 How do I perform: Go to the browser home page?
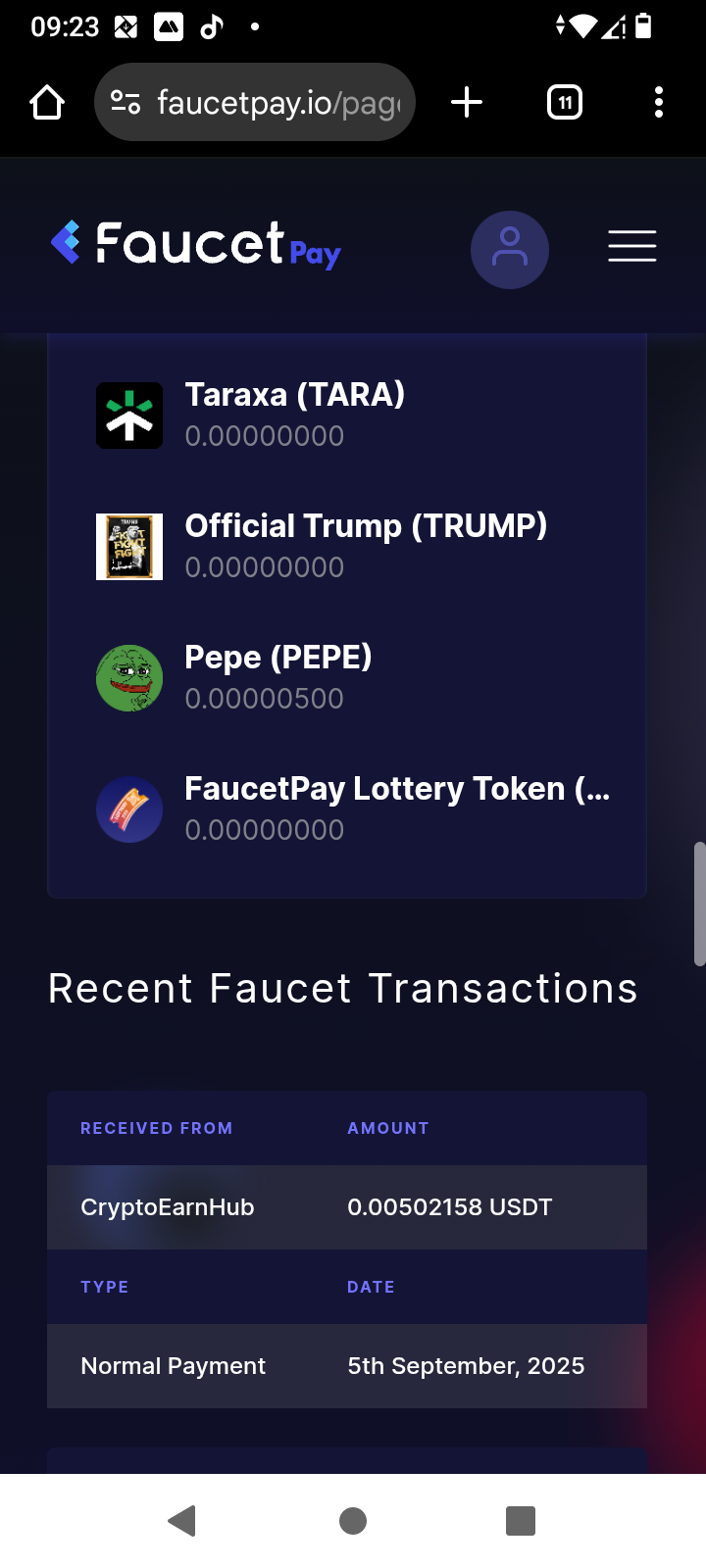click(x=47, y=102)
